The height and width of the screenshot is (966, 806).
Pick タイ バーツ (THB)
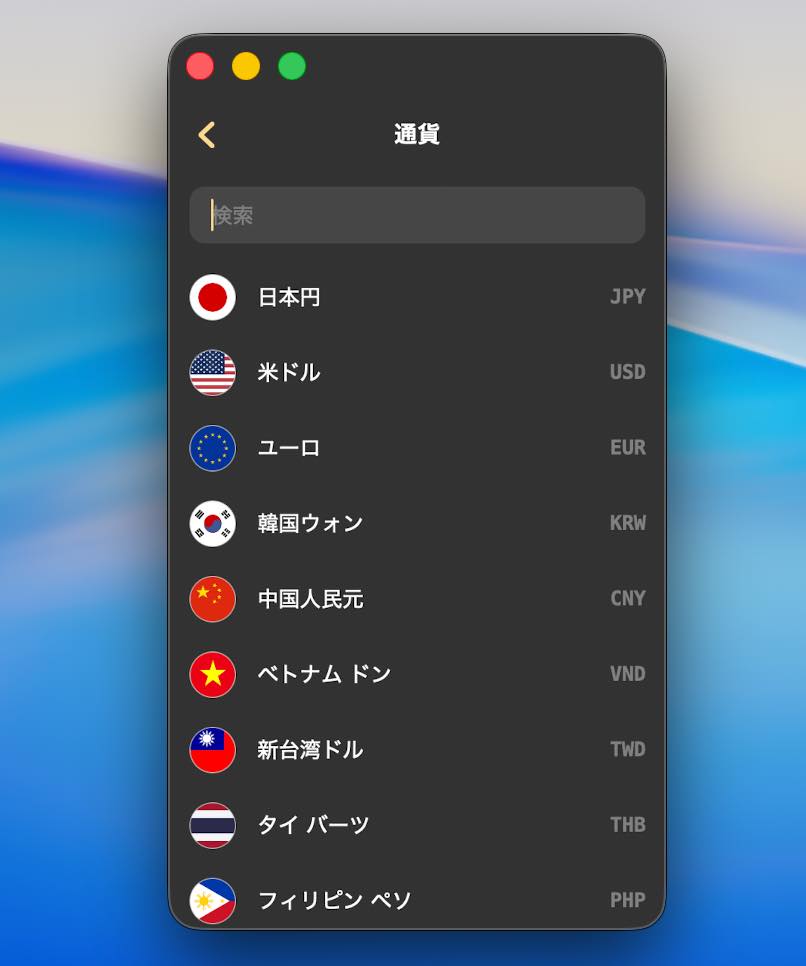[x=417, y=825]
